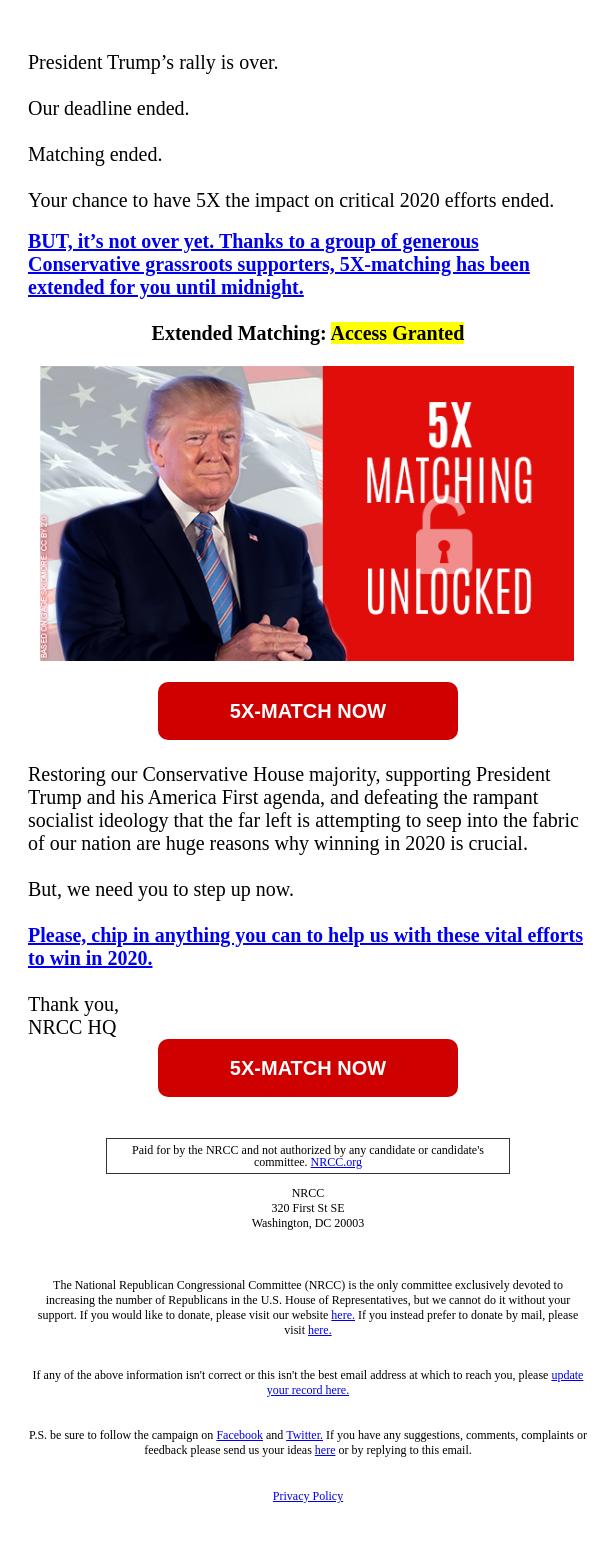Open the Facebook link

(x=239, y=1435)
